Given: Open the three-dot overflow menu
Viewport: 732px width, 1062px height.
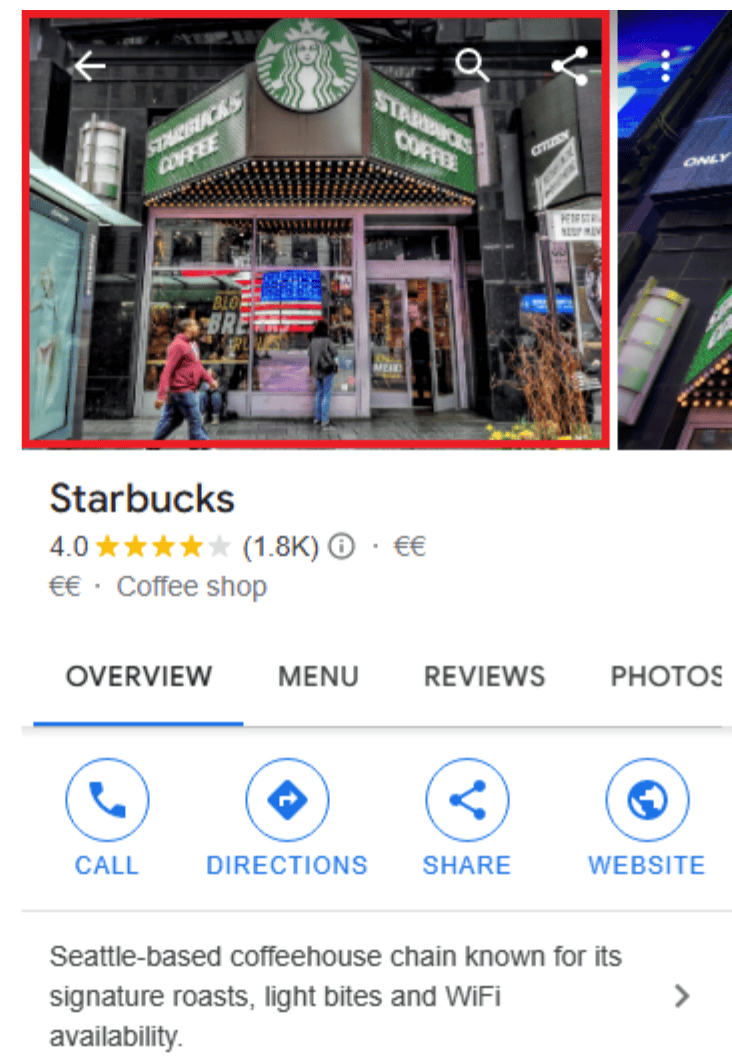Looking at the screenshot, I should click(666, 66).
